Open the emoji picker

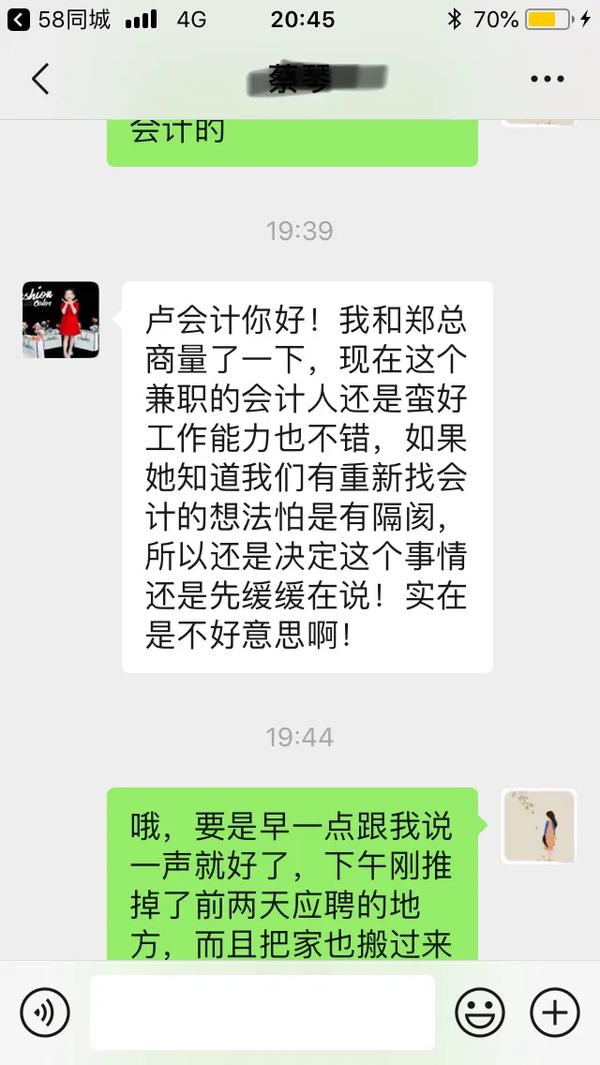point(480,1012)
